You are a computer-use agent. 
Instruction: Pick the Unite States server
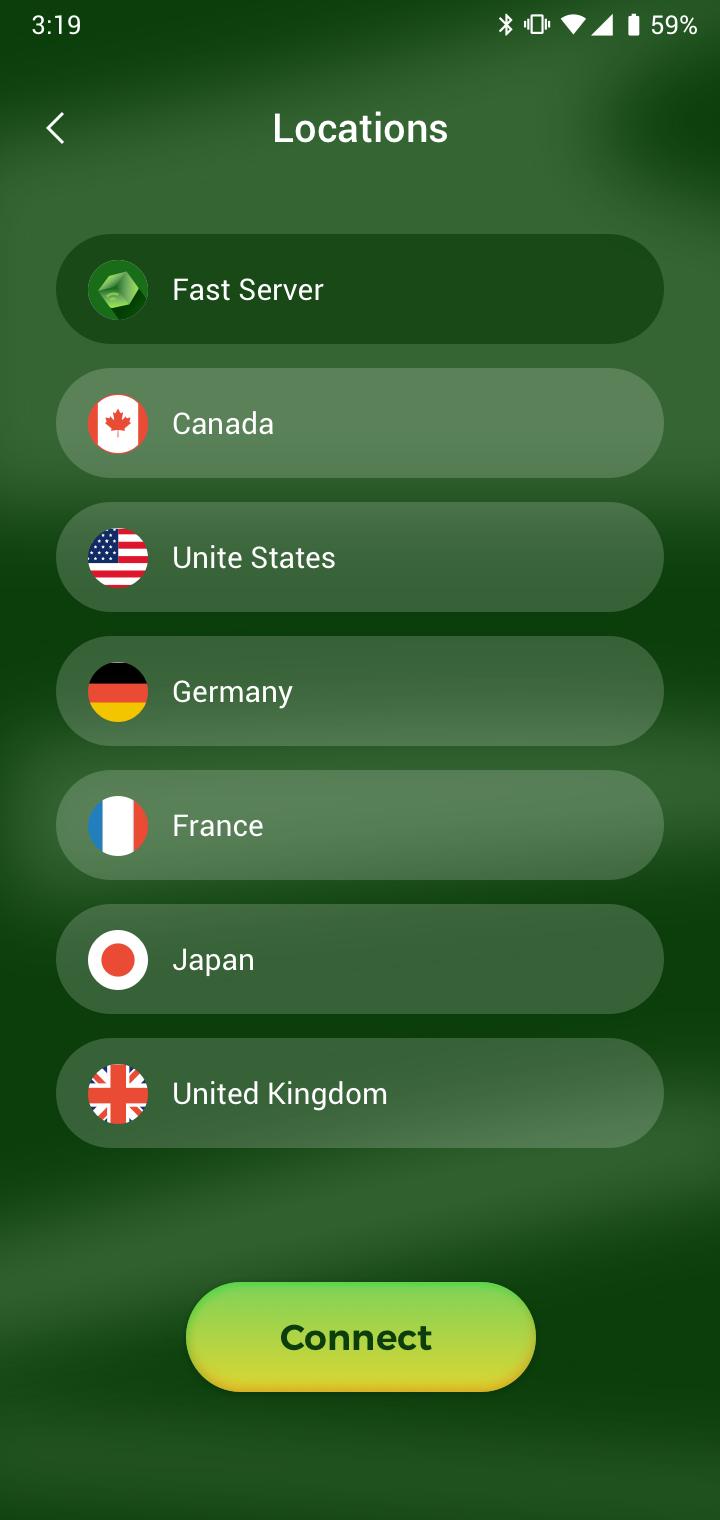coord(360,557)
